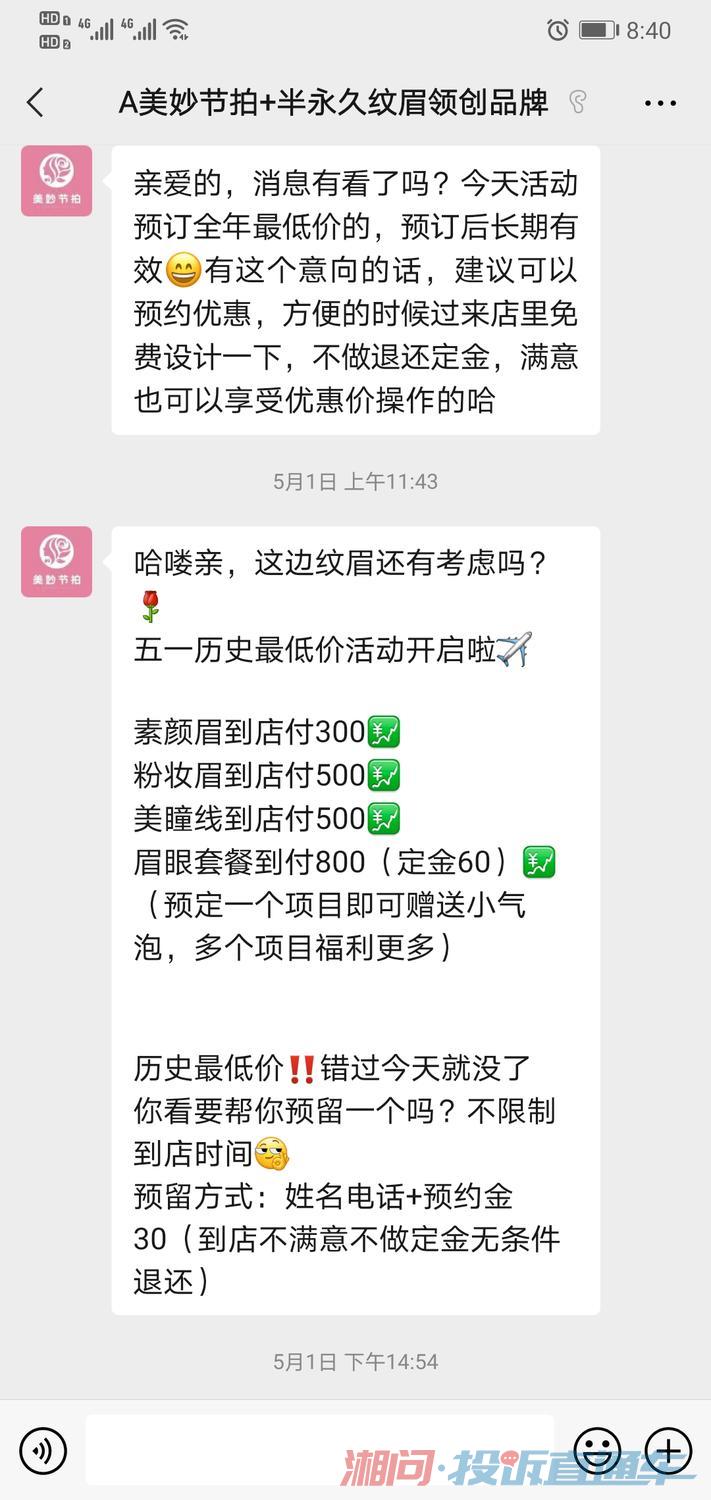The height and width of the screenshot is (1500, 711).
Task: Open sender's avatar on the 11:43 message
Action: tap(57, 180)
